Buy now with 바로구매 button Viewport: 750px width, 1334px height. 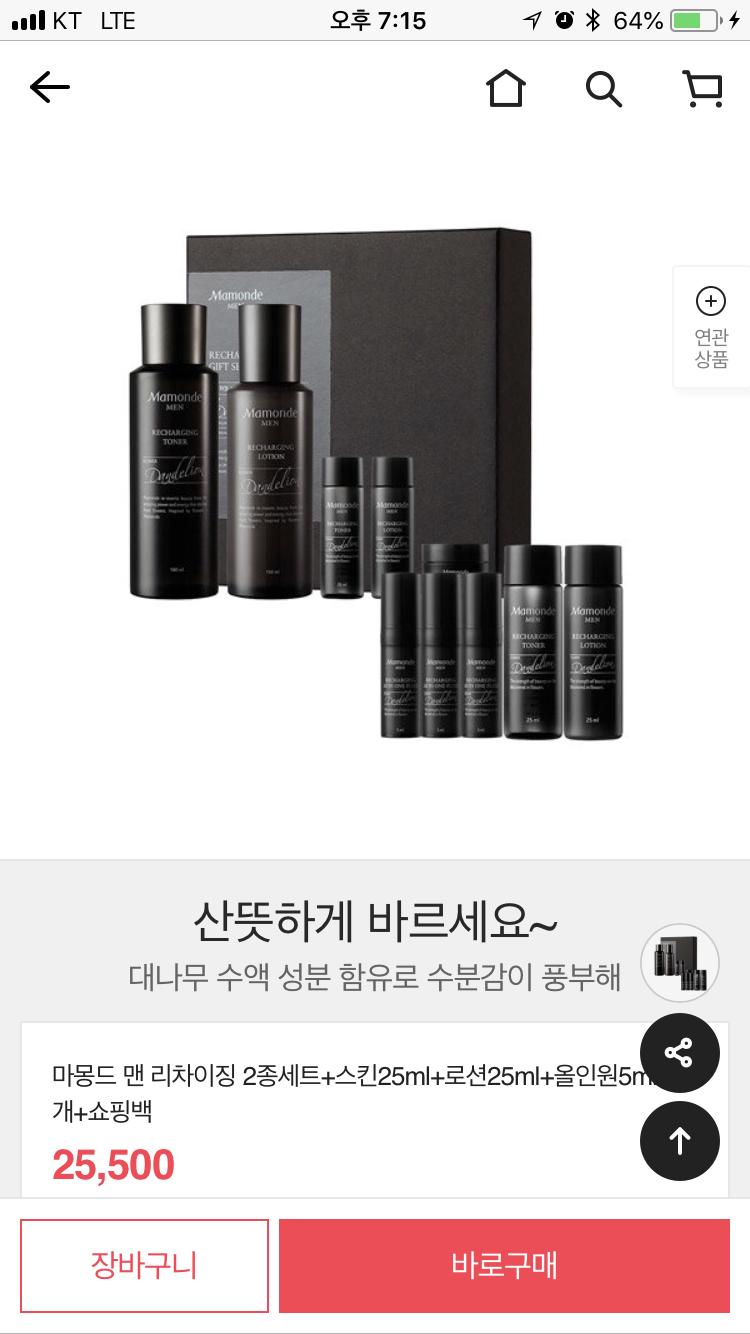tap(504, 1265)
